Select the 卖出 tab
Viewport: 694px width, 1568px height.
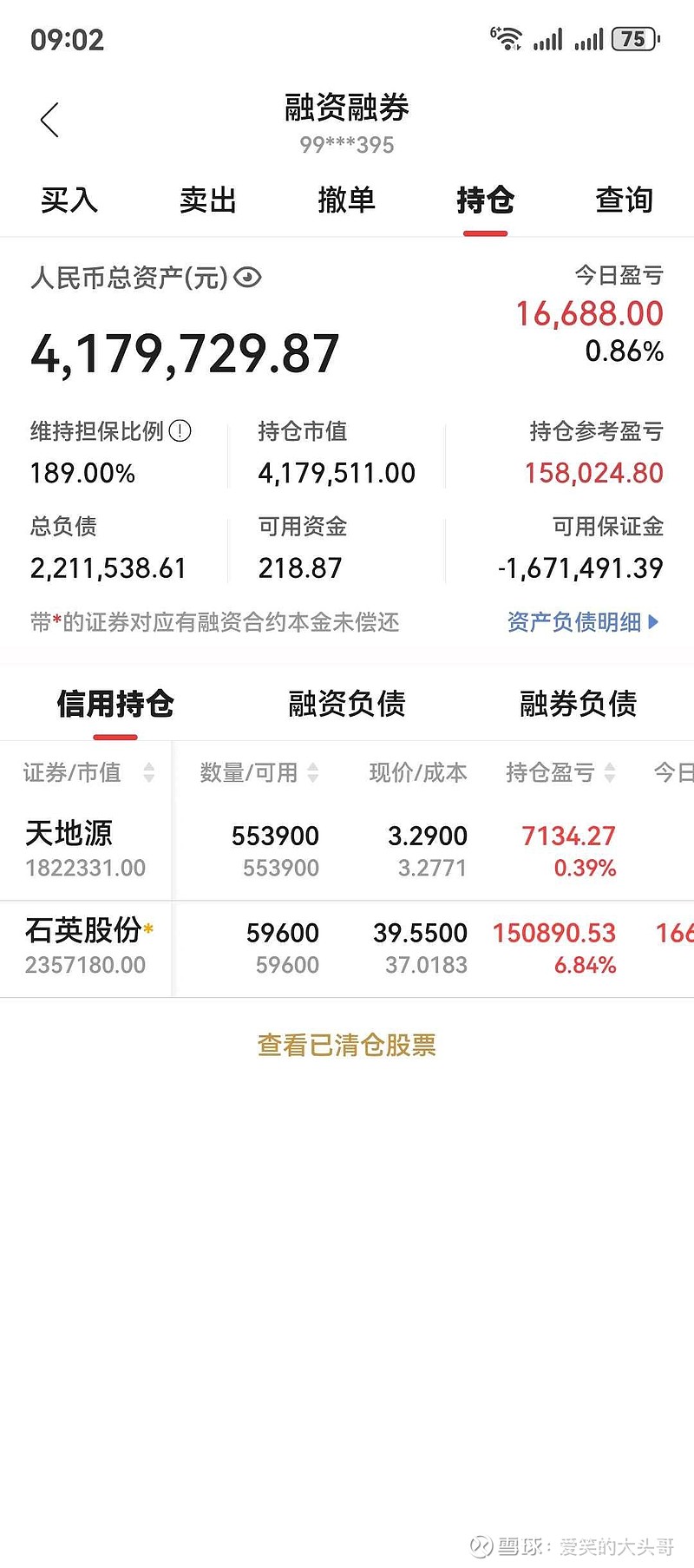[x=207, y=200]
